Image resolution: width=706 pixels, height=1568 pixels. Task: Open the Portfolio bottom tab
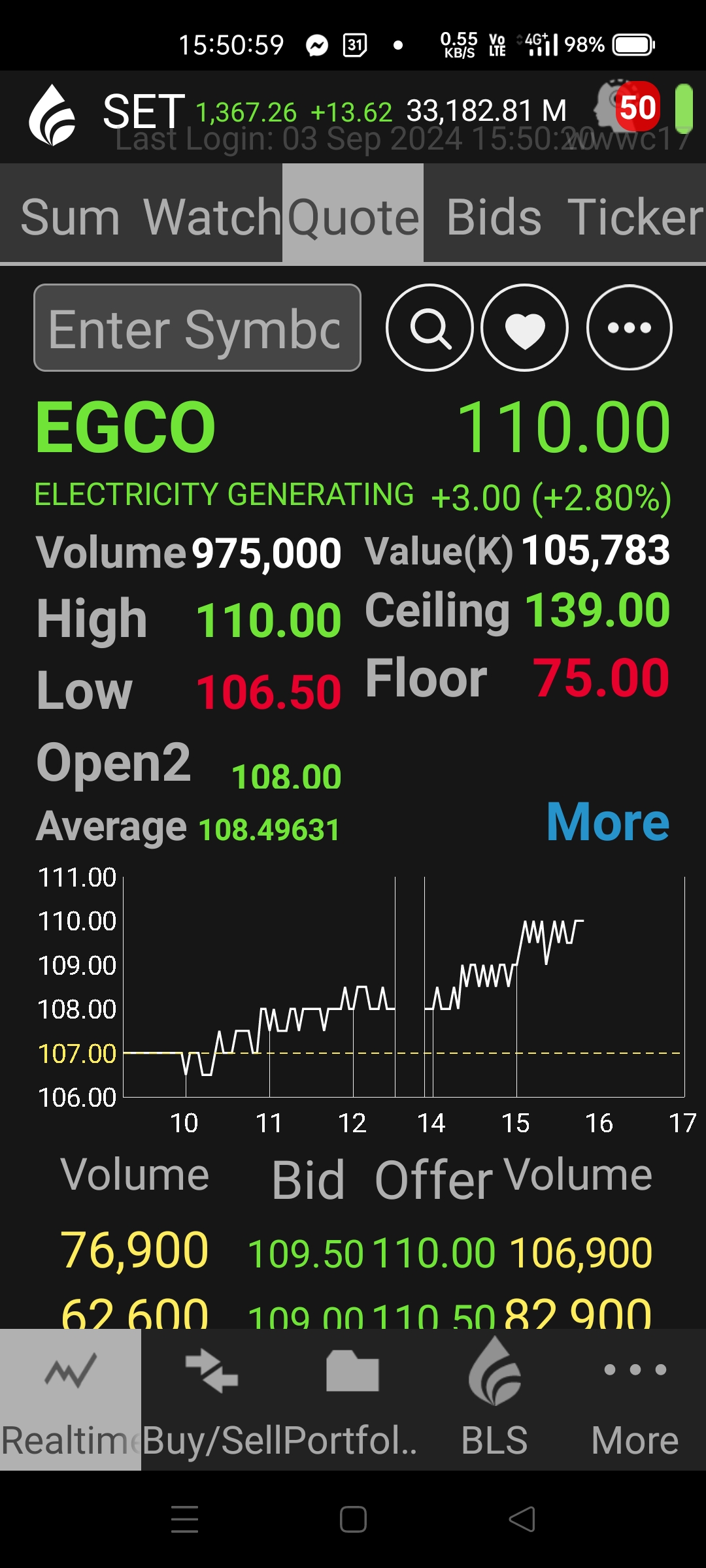tap(353, 1399)
